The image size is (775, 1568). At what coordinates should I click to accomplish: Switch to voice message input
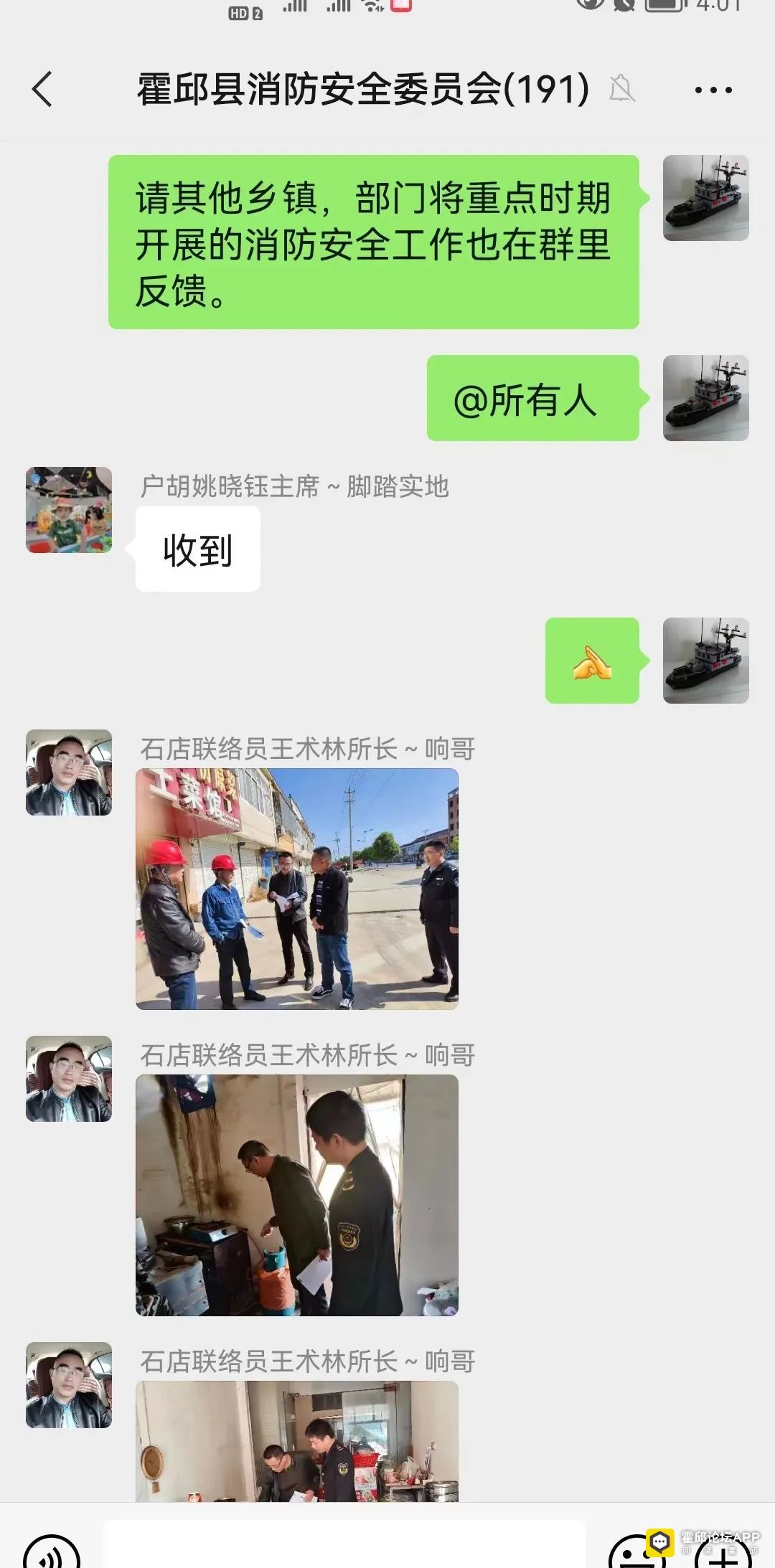point(52,1553)
